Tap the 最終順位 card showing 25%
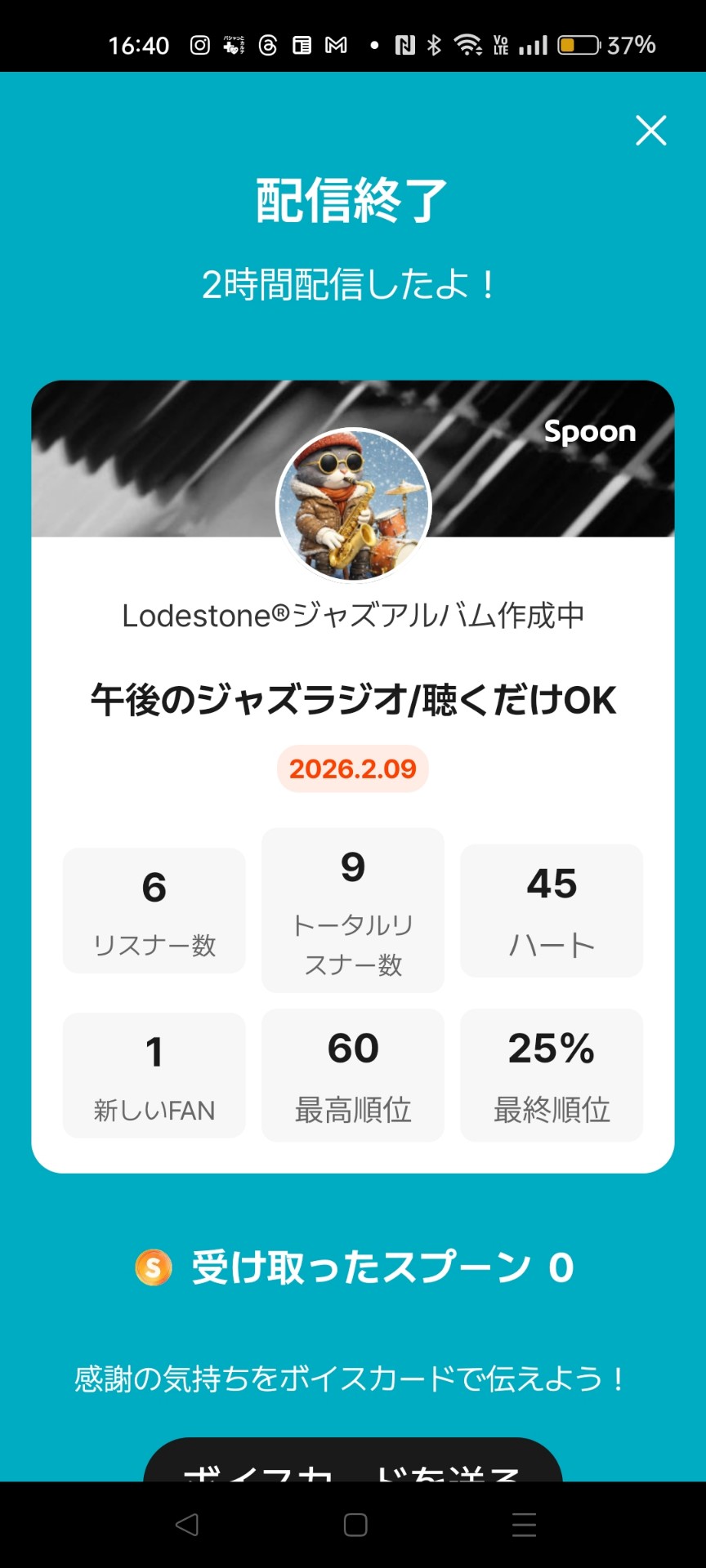Screen dimensions: 706x1568 [551, 1075]
